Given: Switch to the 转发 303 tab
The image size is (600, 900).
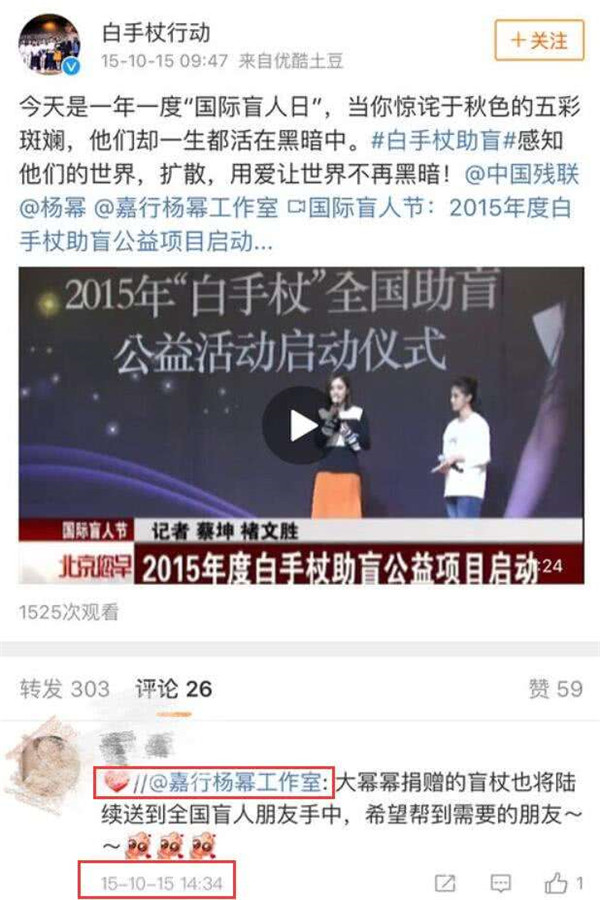Looking at the screenshot, I should point(65,688).
